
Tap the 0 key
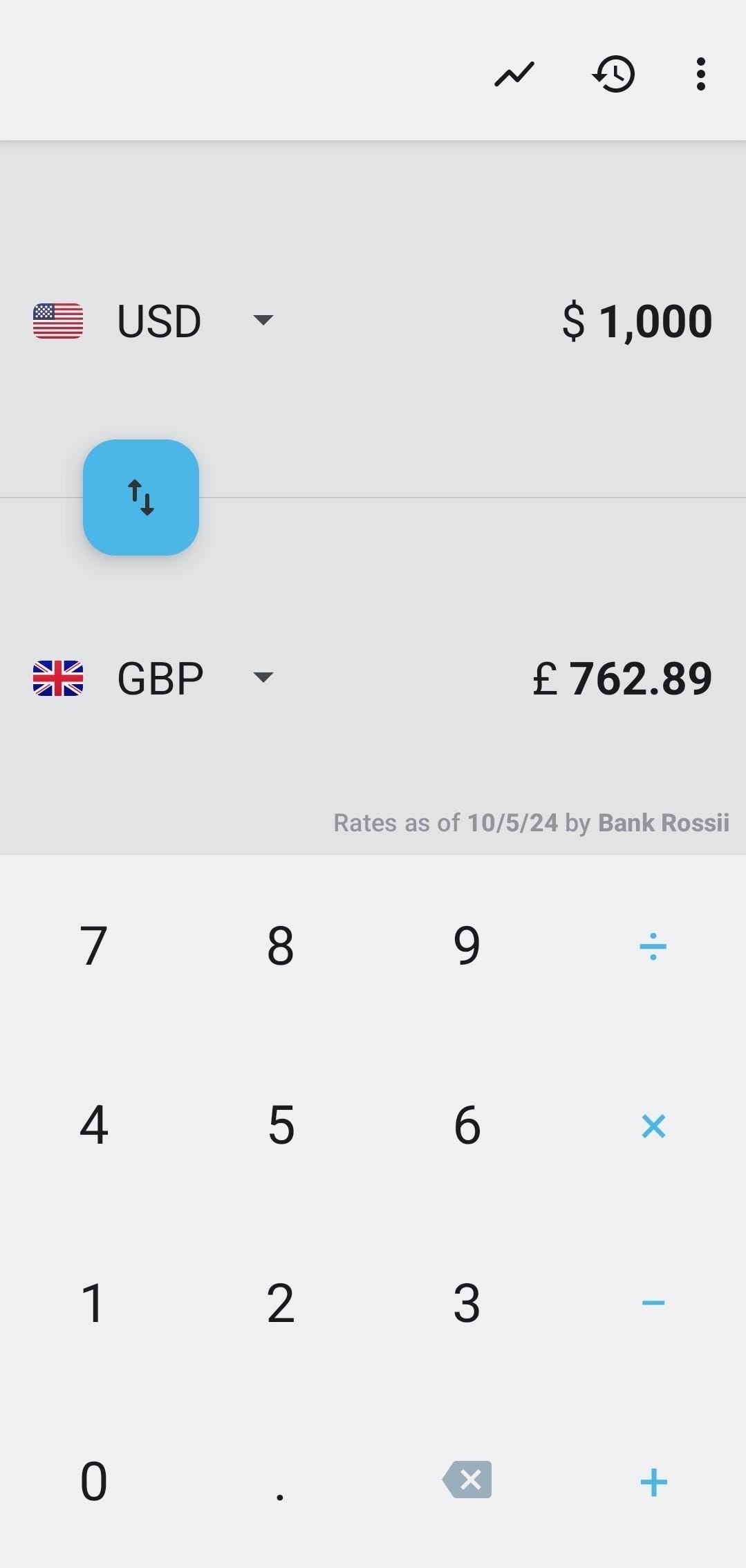coord(93,1482)
